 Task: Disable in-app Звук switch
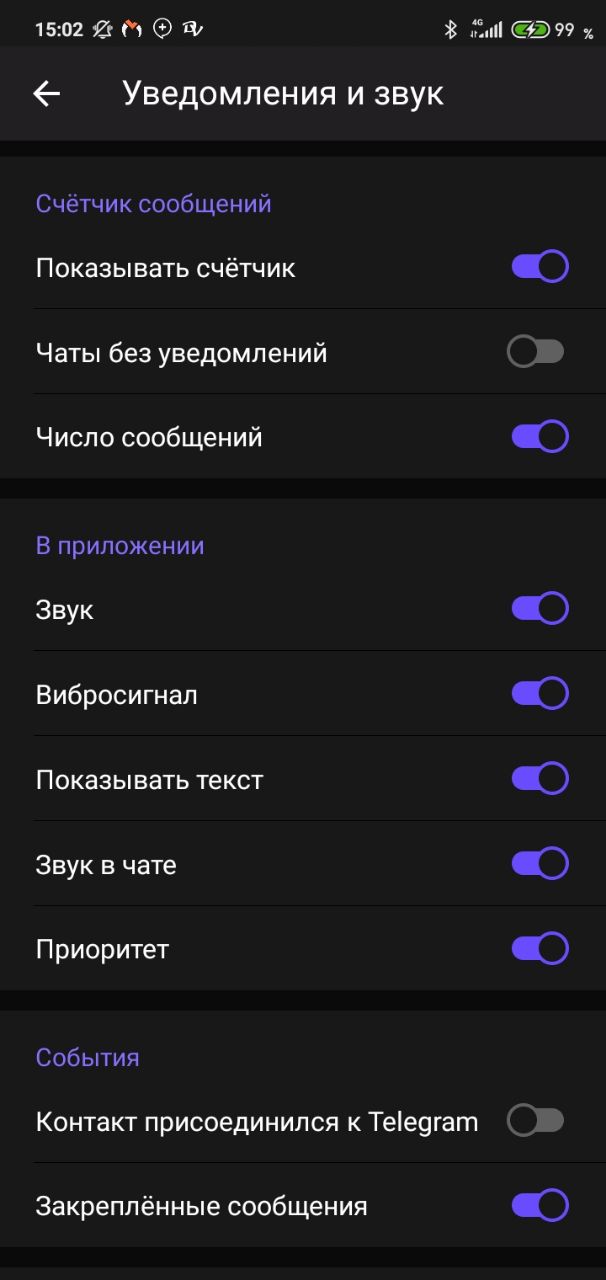click(x=540, y=609)
